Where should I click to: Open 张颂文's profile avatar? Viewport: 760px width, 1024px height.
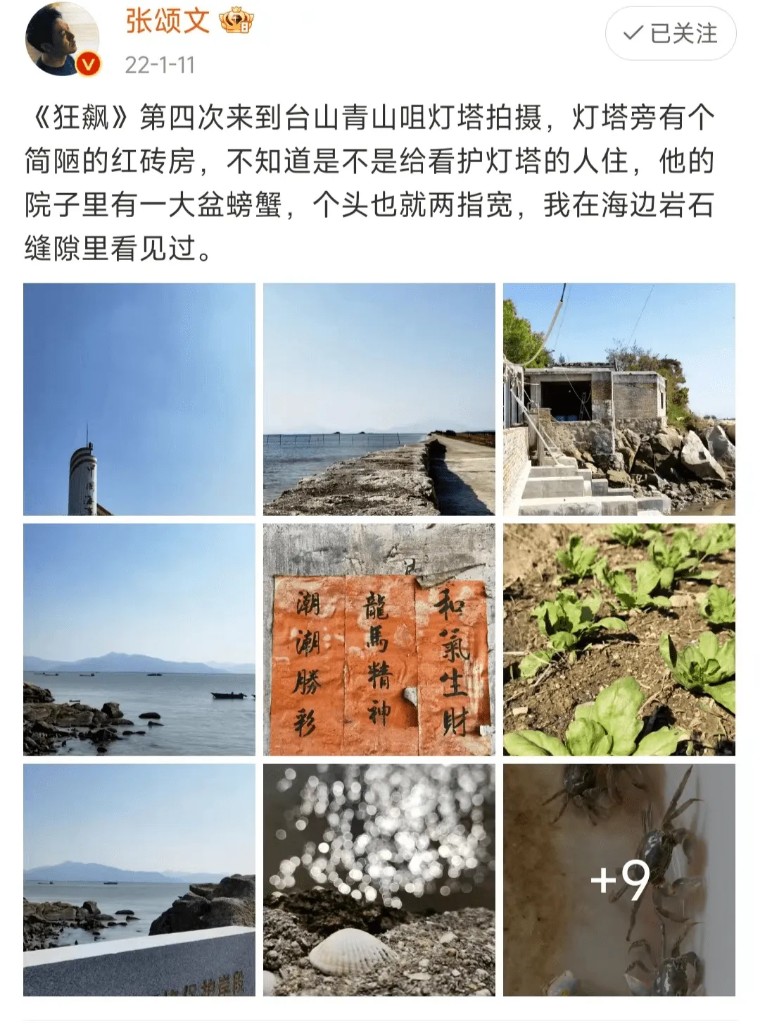click(62, 38)
